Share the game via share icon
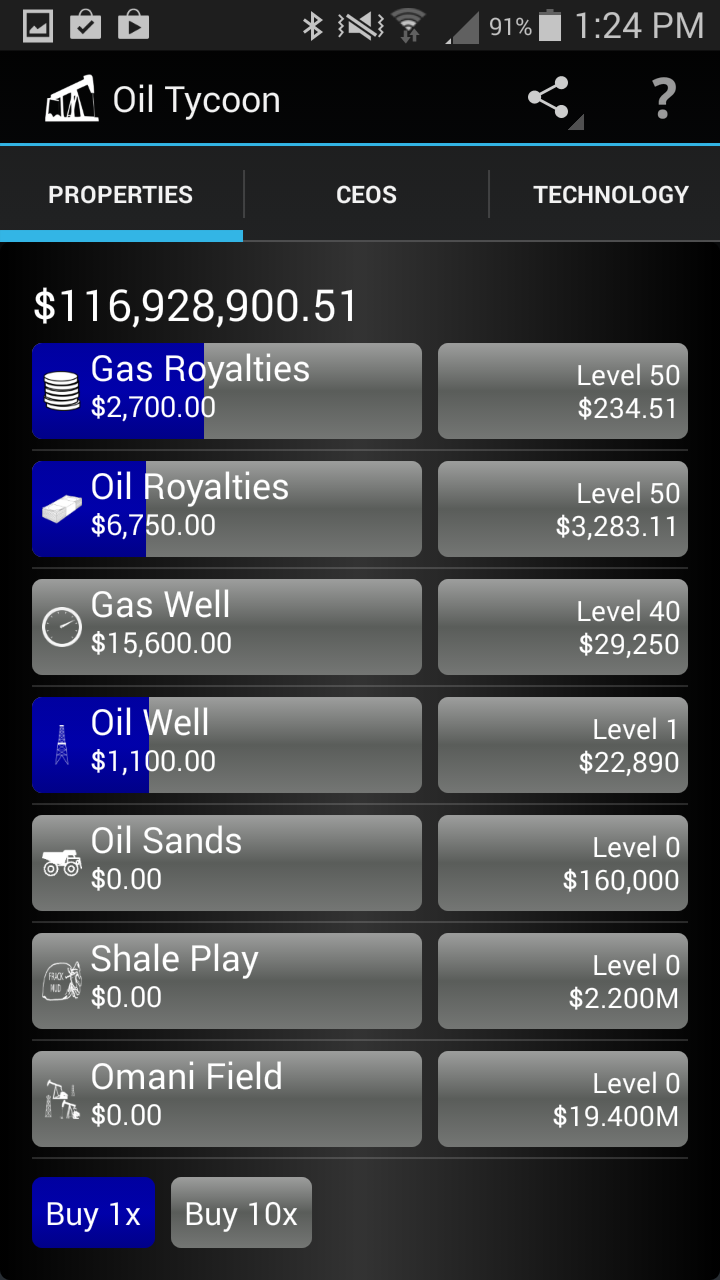Image resolution: width=720 pixels, height=1280 pixels. pyautogui.click(x=549, y=99)
